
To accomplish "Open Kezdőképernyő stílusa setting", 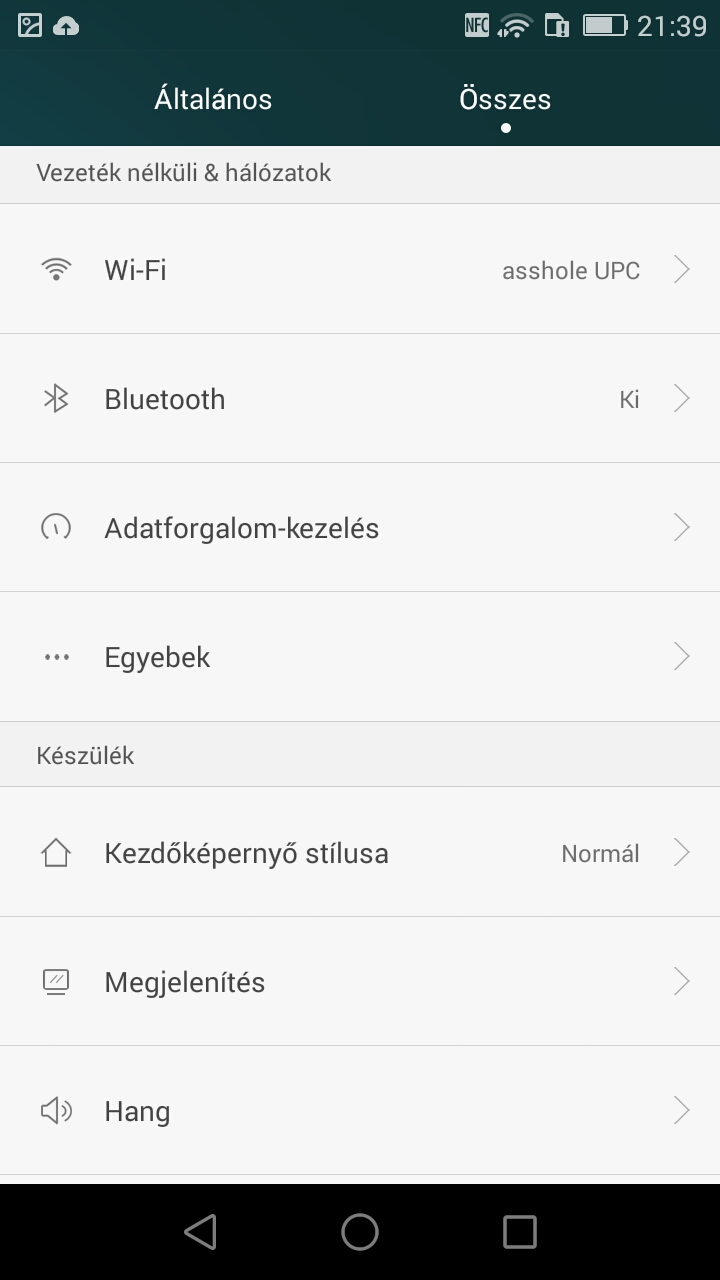I will pos(360,853).
